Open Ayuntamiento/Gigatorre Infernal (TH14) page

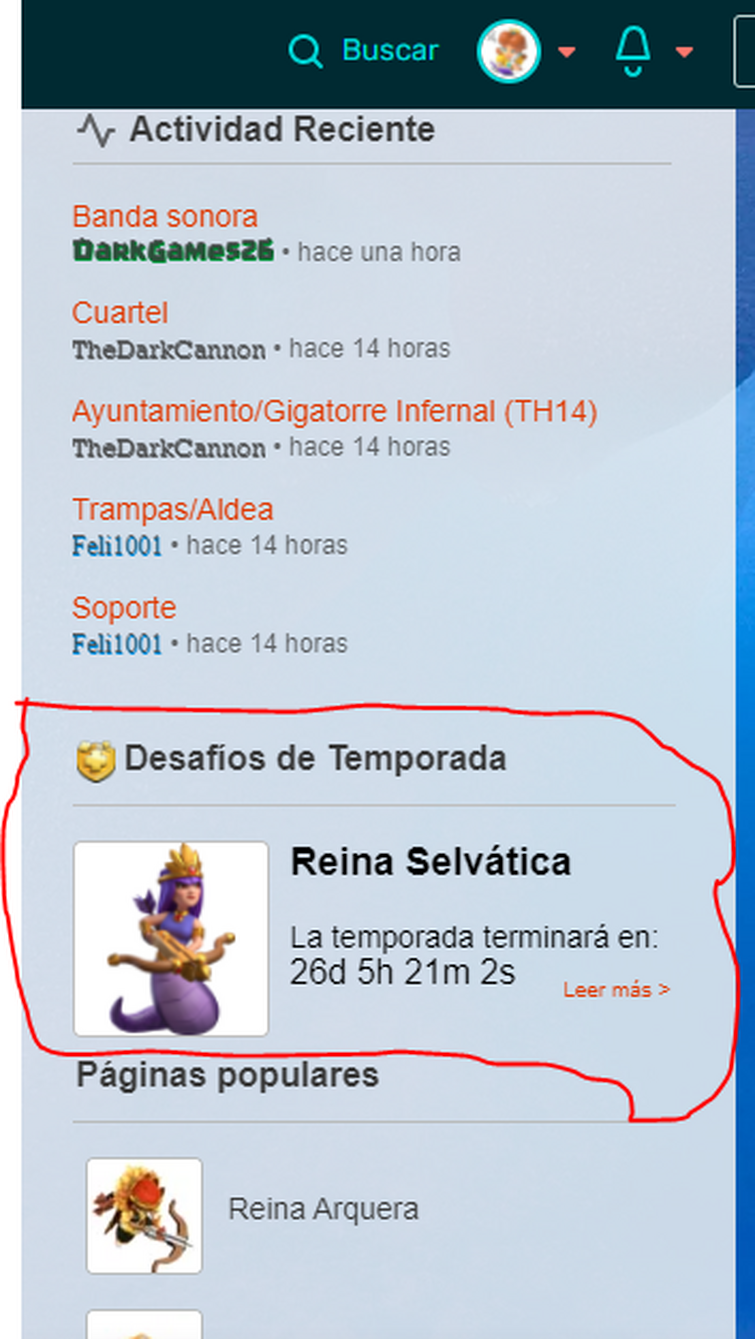point(334,411)
